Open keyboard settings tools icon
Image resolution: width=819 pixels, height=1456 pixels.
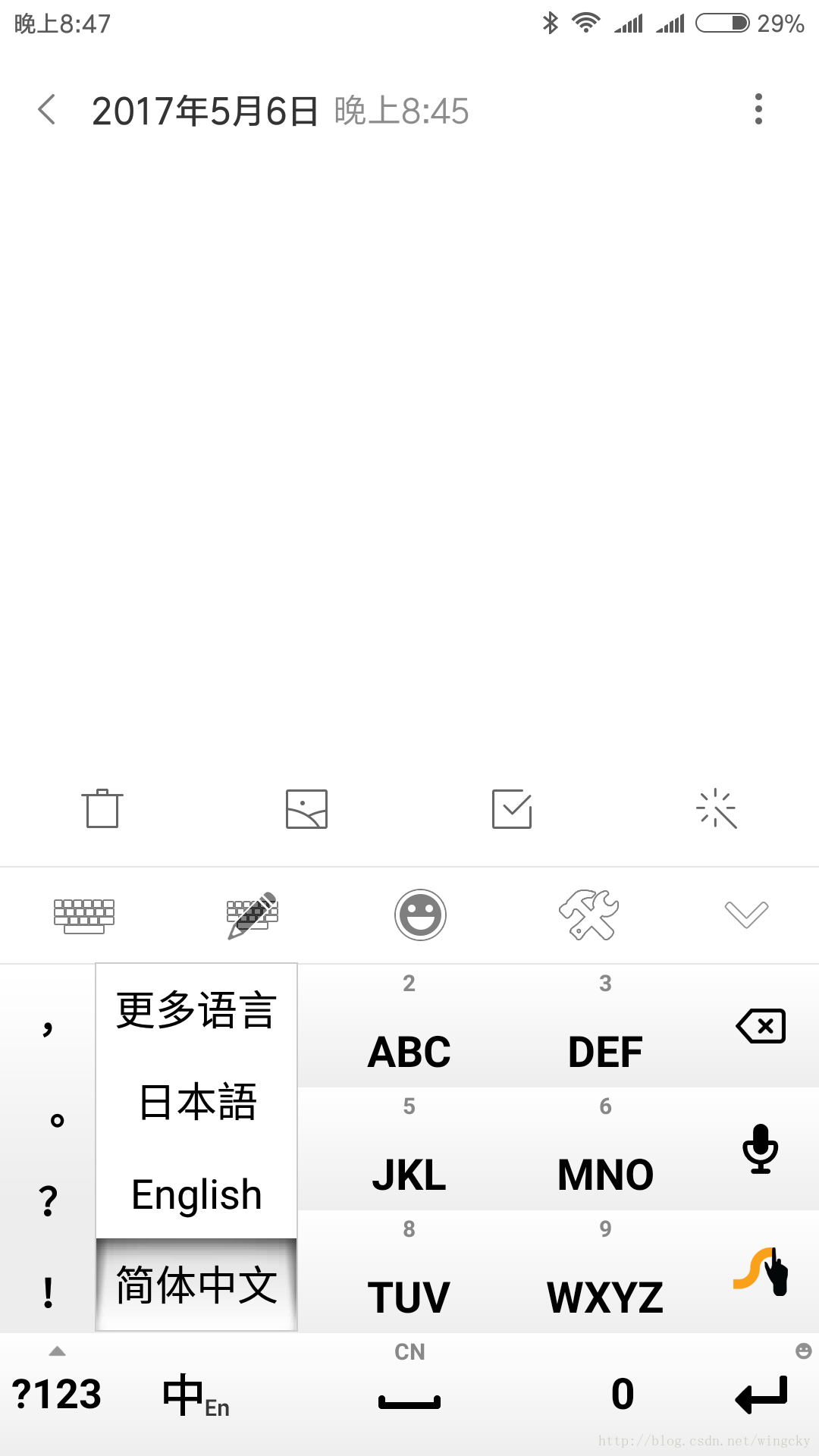point(589,915)
